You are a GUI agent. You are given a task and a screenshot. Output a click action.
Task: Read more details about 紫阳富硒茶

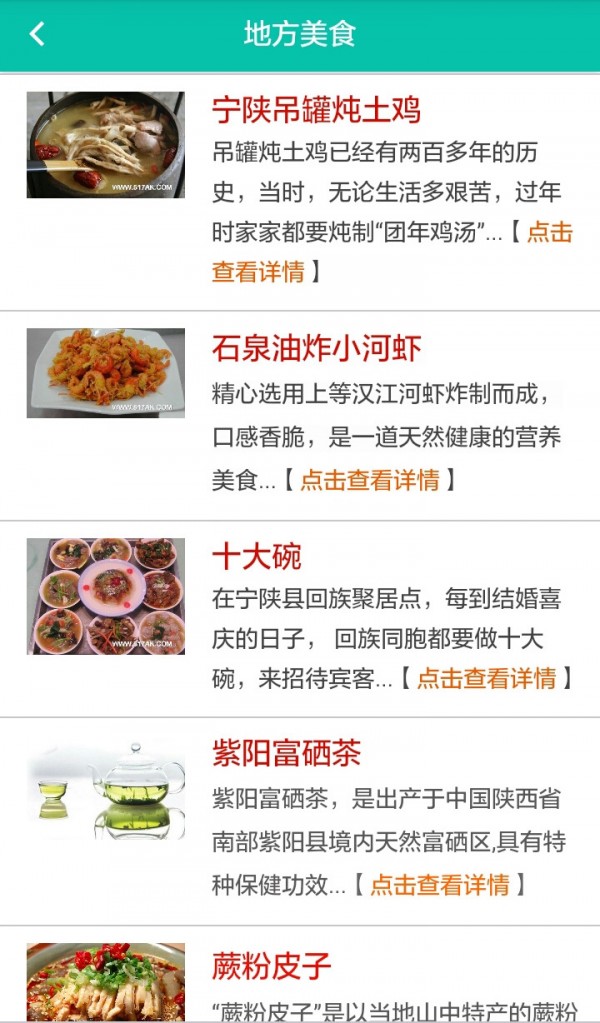439,885
